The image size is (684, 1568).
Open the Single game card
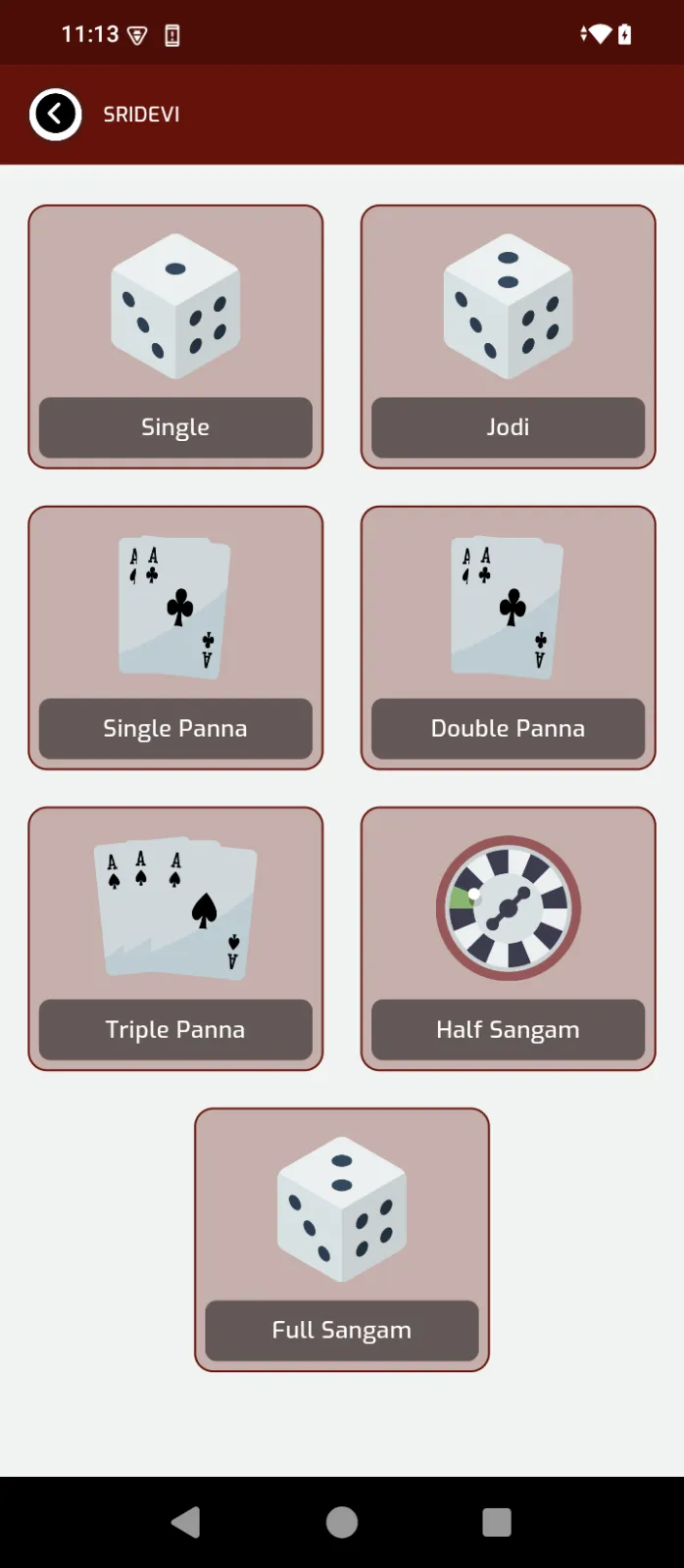point(175,336)
